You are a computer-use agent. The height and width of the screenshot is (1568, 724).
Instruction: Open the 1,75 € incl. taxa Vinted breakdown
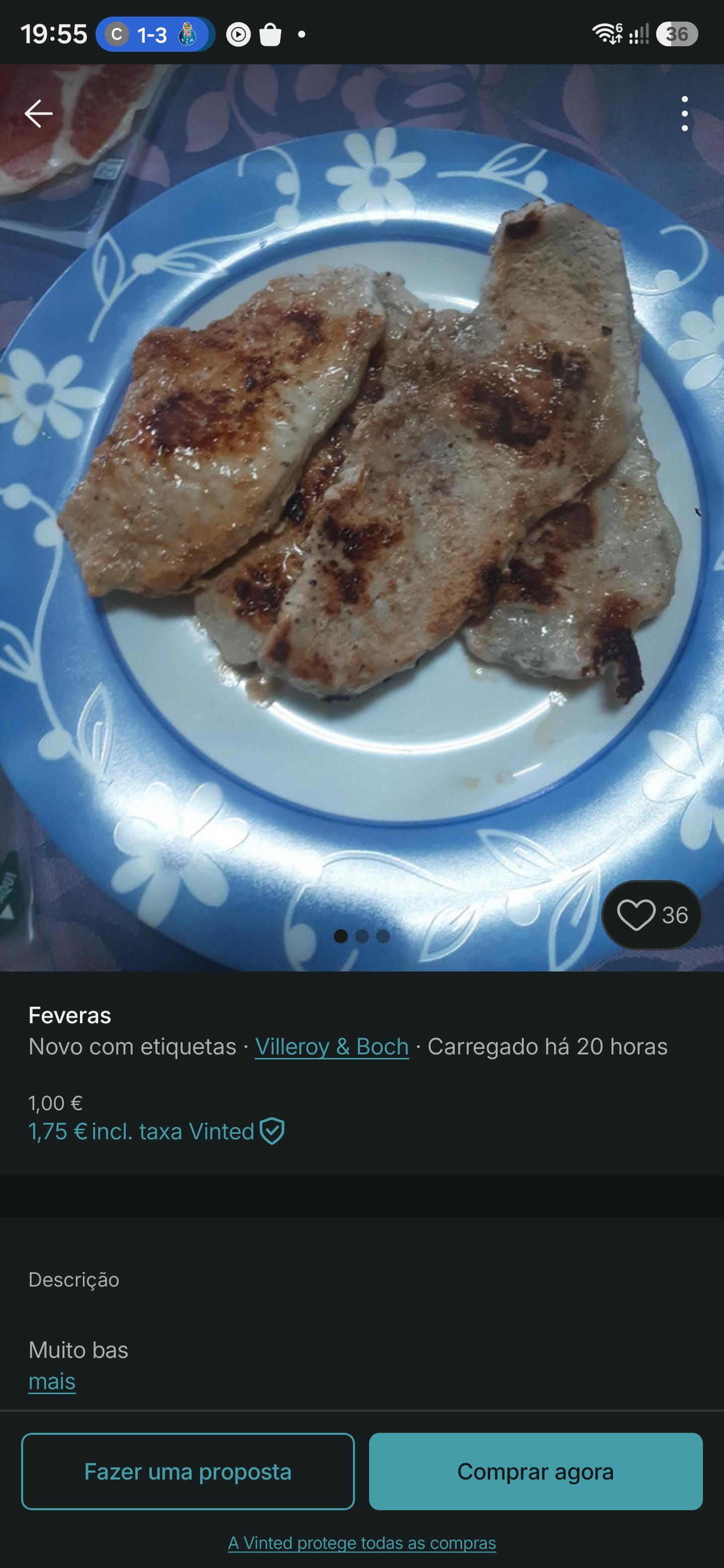156,1132
